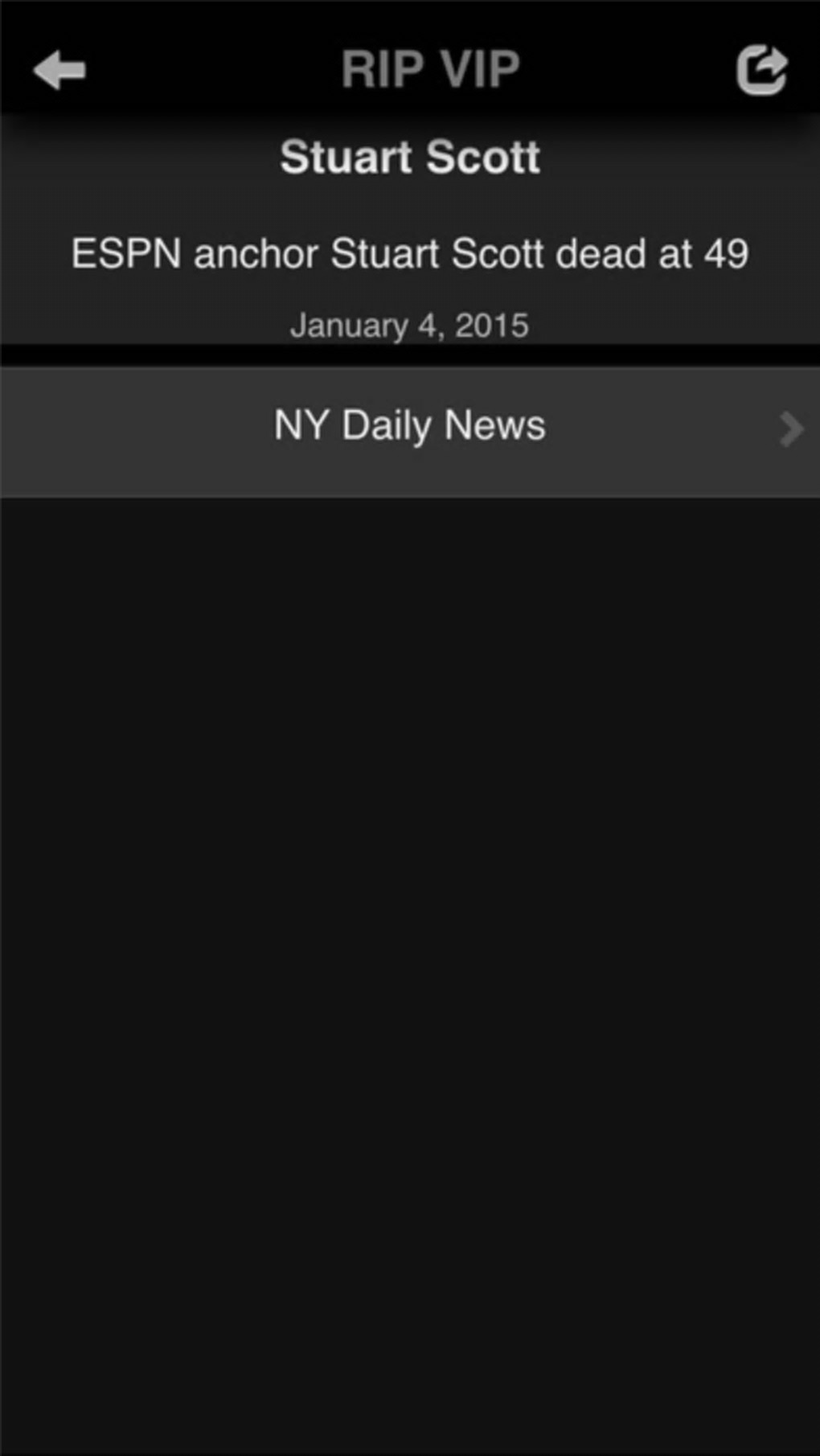This screenshot has height=1456, width=820.
Task: Open the NY Daily News source
Action: click(410, 428)
